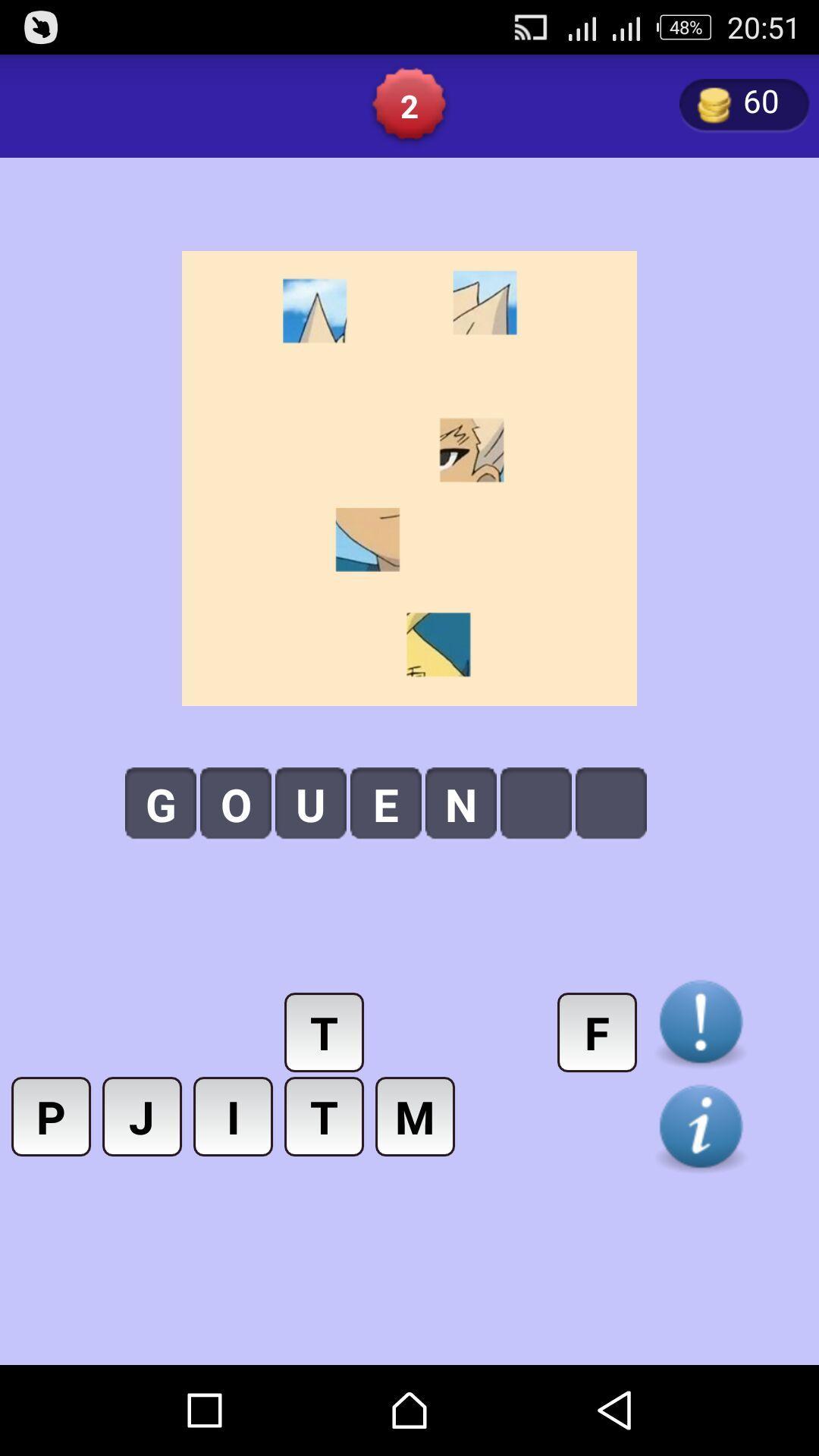The width and height of the screenshot is (819, 1456).
Task: Go to the home screen
Action: [409, 1410]
